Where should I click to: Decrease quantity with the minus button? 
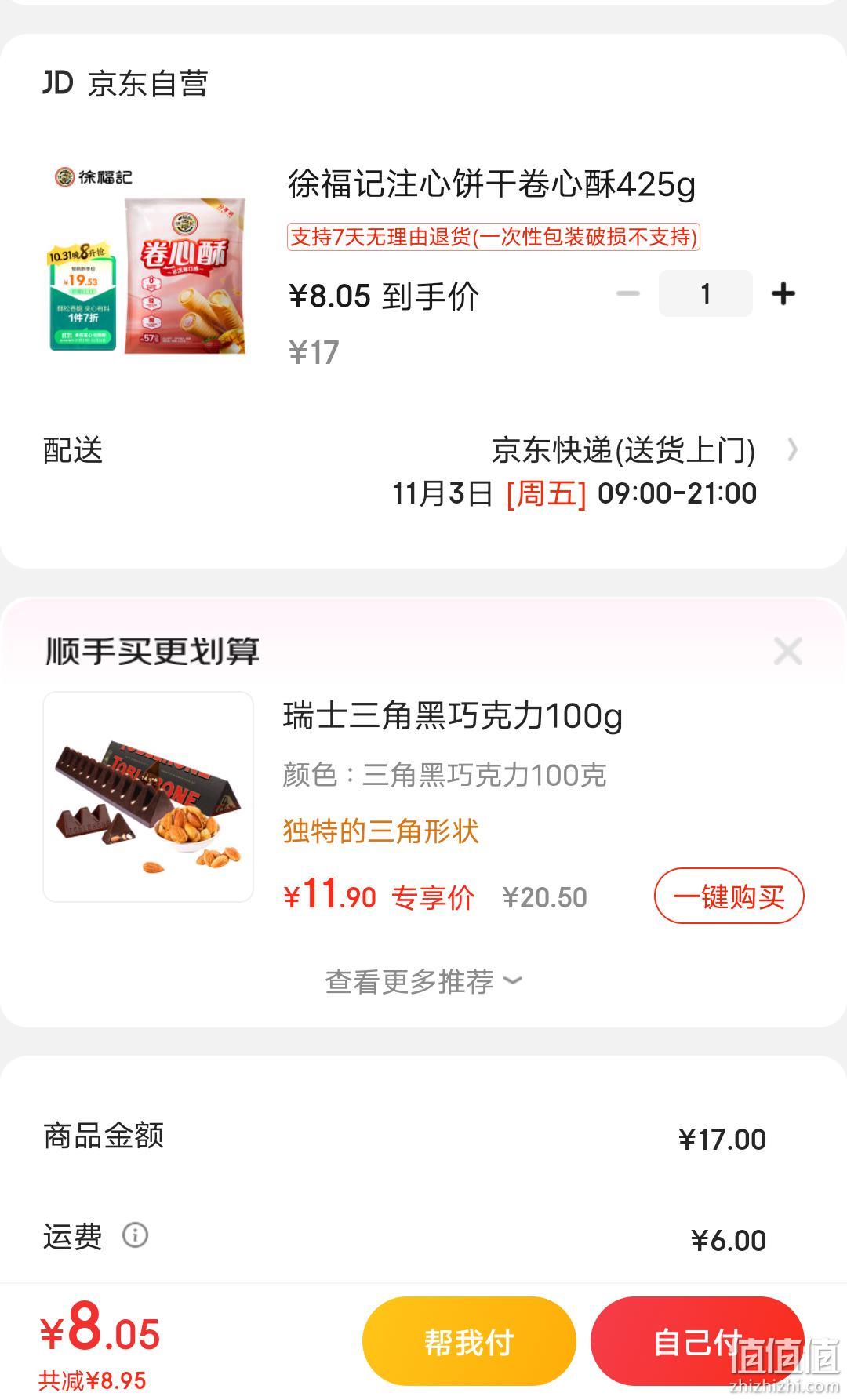click(x=628, y=294)
